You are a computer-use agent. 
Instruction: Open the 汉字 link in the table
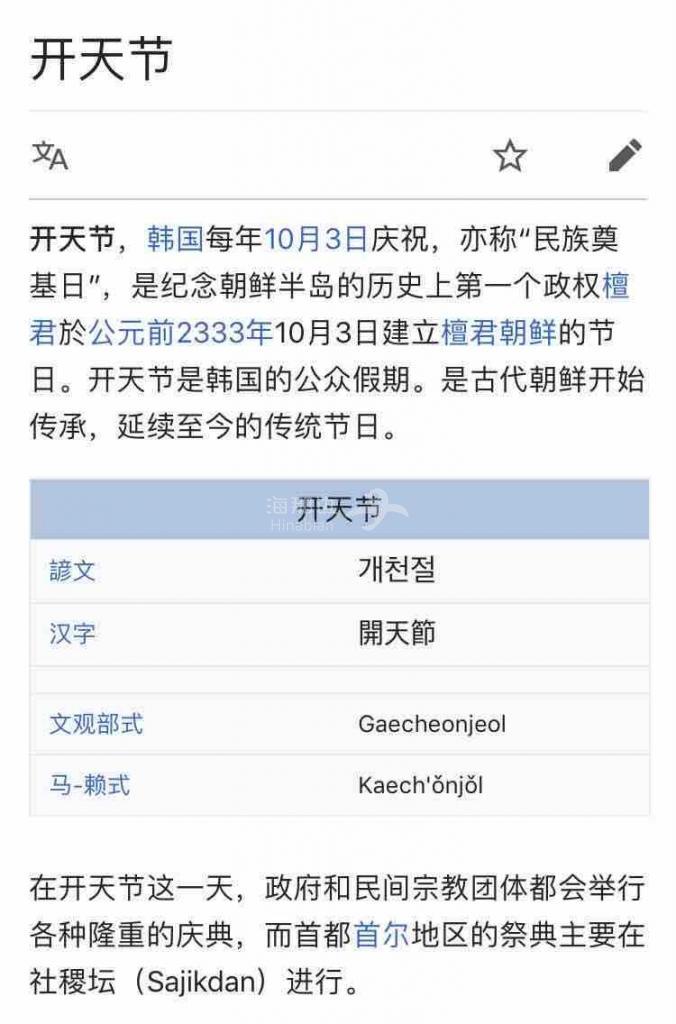tap(73, 634)
